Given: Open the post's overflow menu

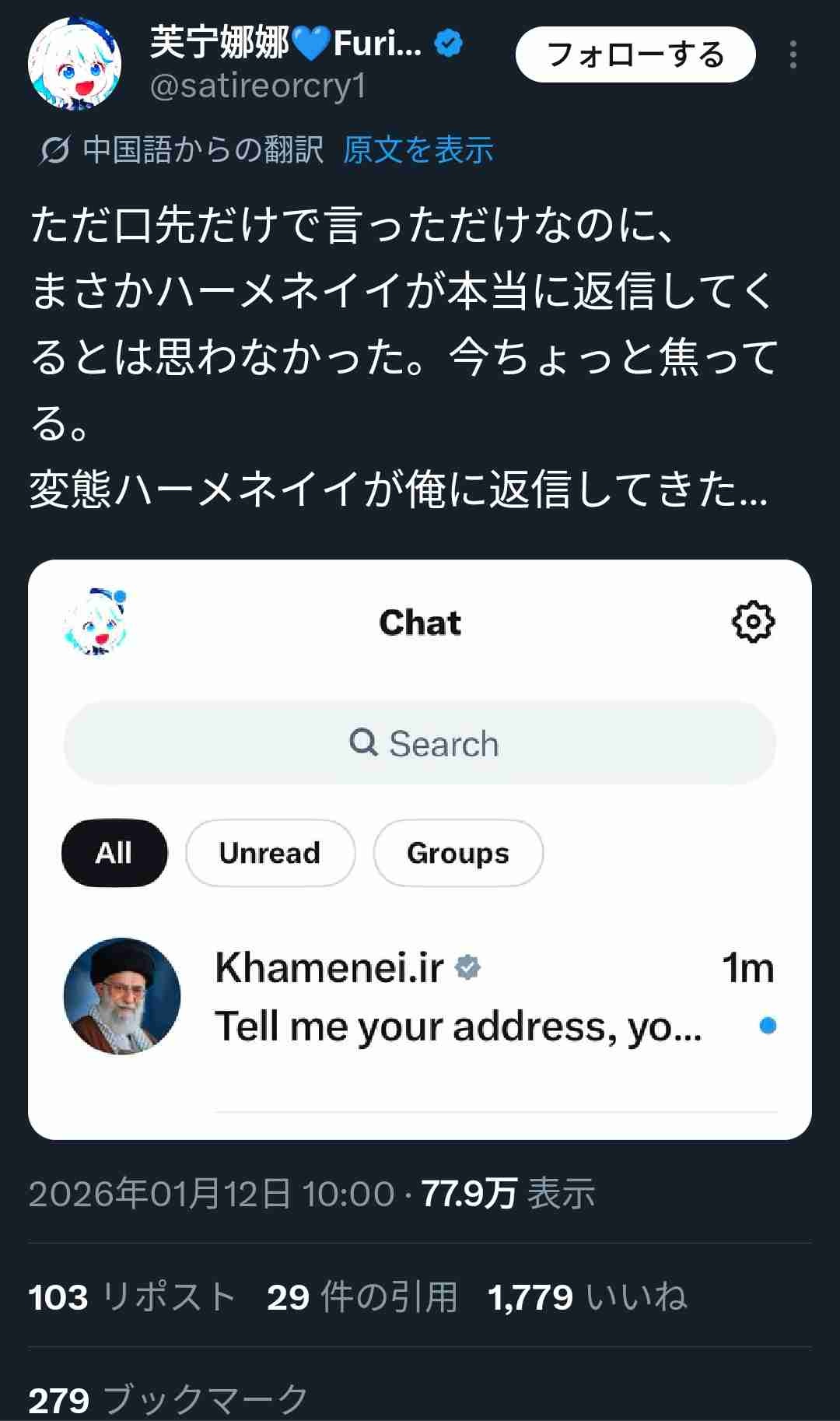Looking at the screenshot, I should (793, 55).
